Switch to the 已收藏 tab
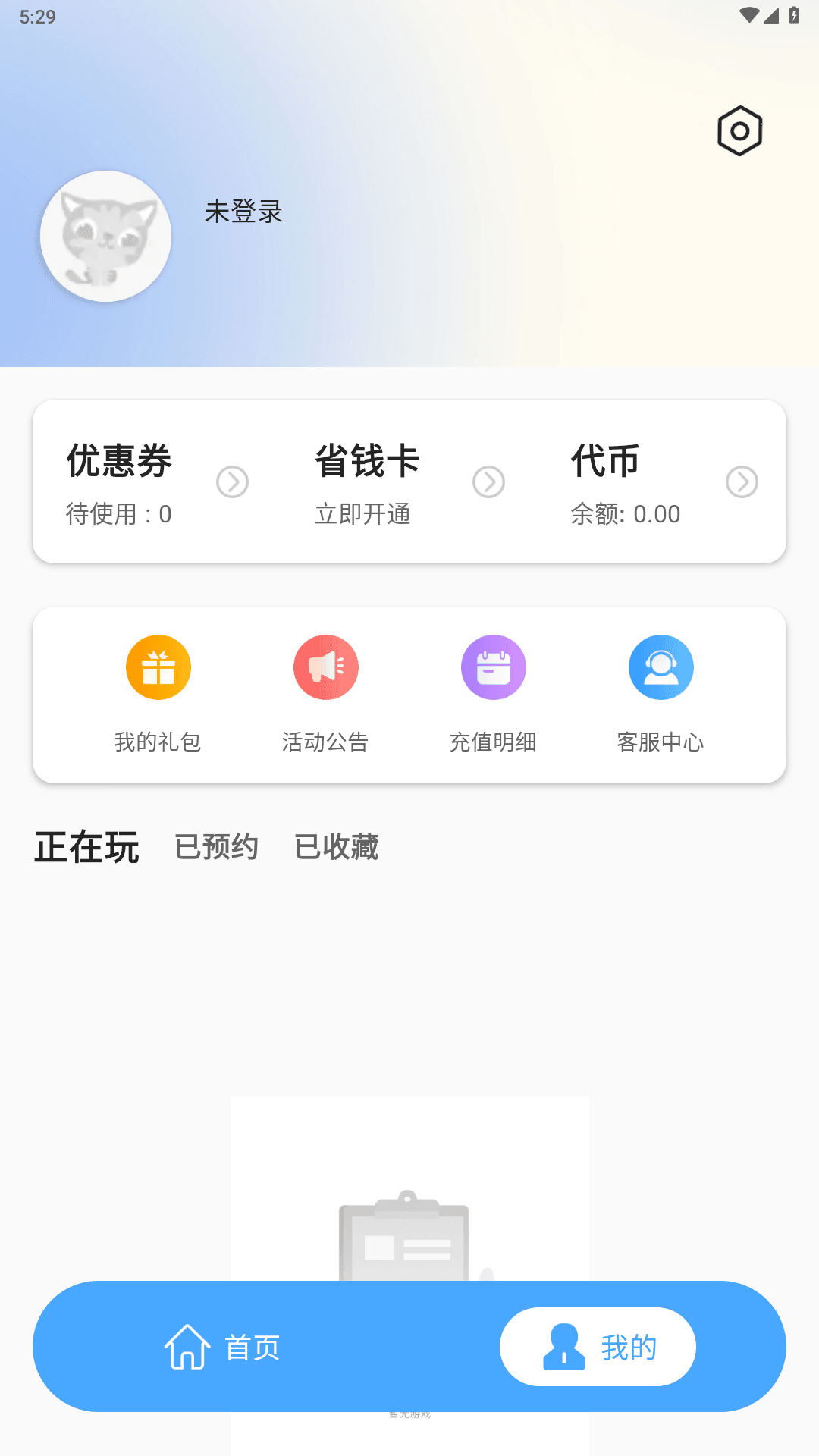Viewport: 819px width, 1456px height. pos(337,847)
